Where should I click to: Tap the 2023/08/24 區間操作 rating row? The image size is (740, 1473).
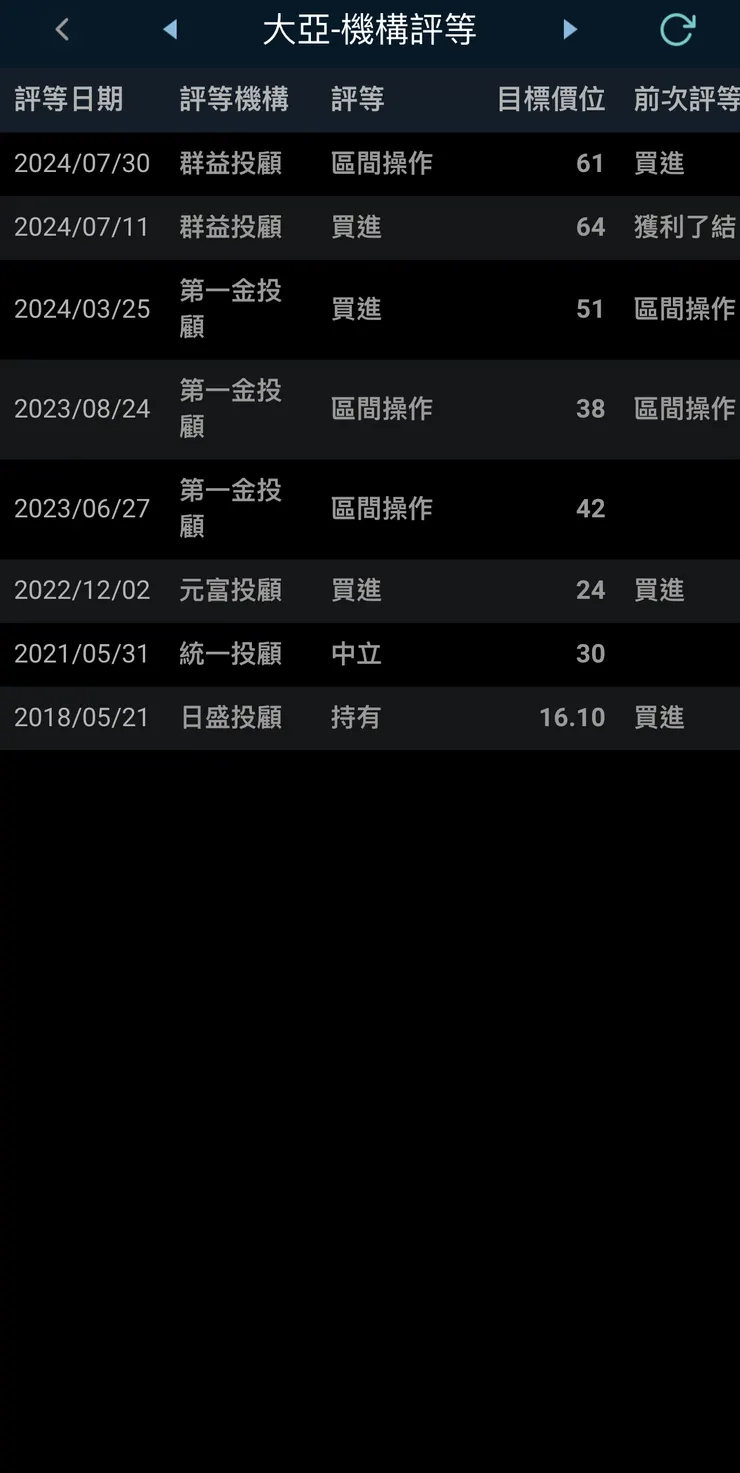[x=370, y=409]
